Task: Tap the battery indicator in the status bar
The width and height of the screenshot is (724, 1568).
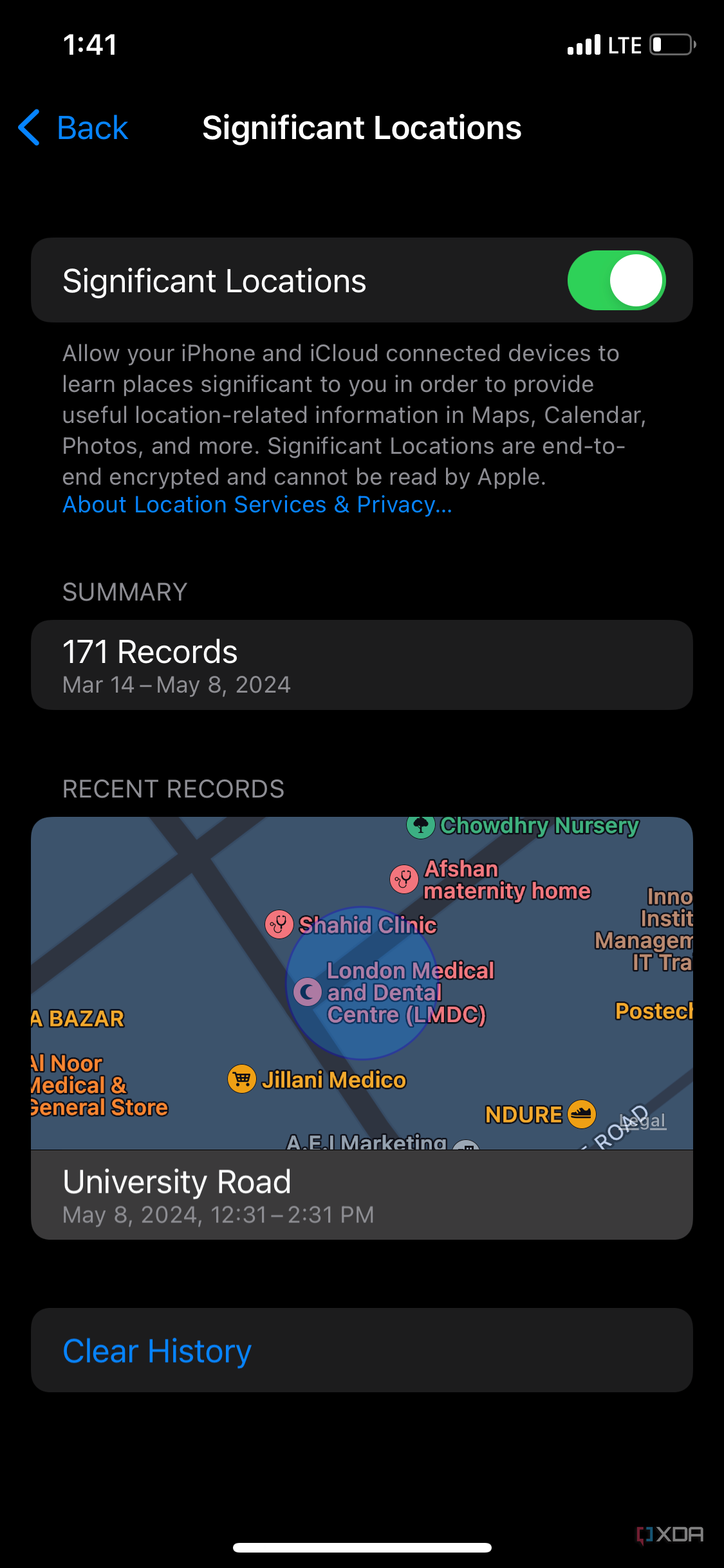Action: pyautogui.click(x=671, y=44)
